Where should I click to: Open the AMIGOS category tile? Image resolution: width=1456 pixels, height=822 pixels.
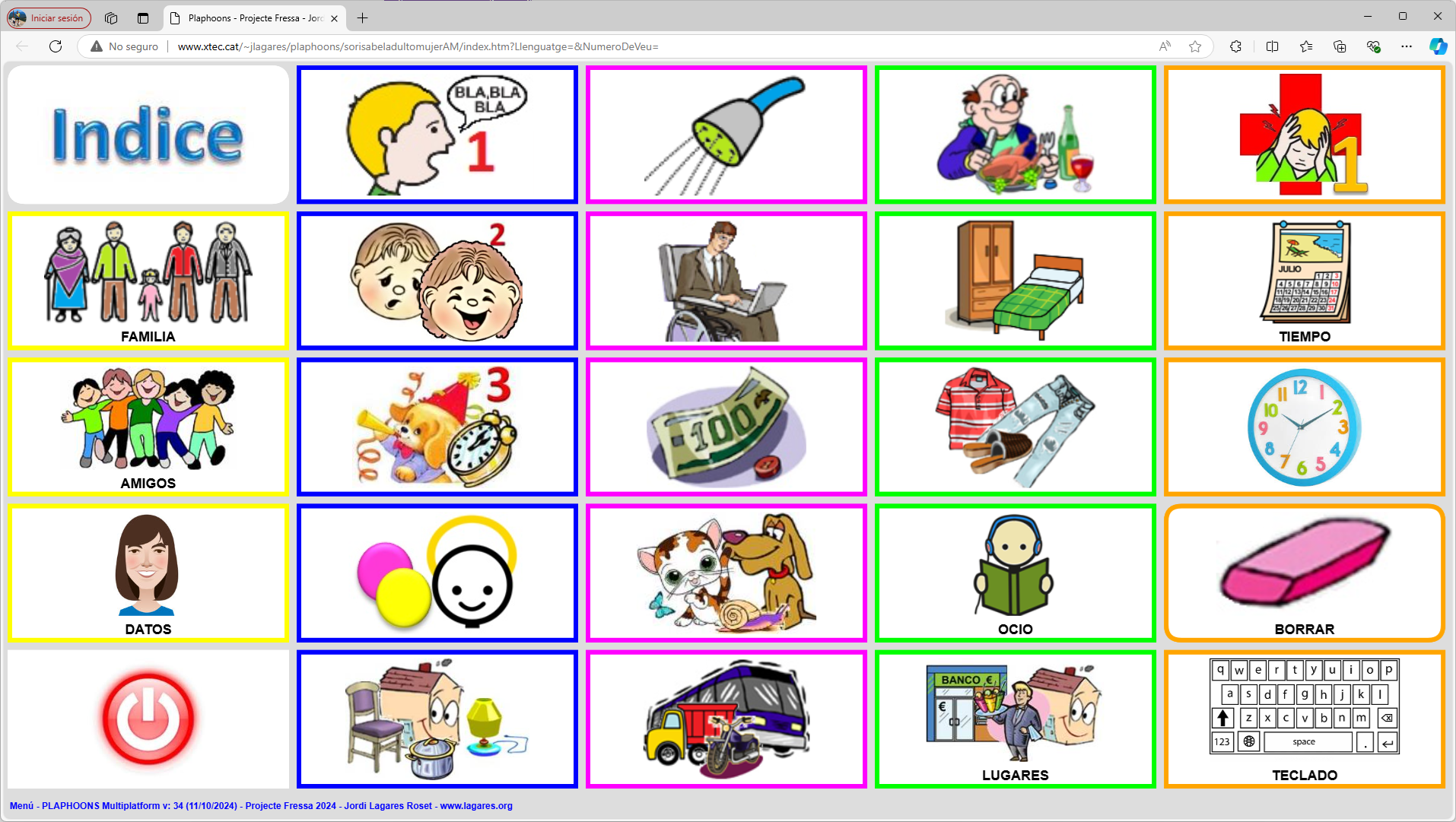pos(148,427)
